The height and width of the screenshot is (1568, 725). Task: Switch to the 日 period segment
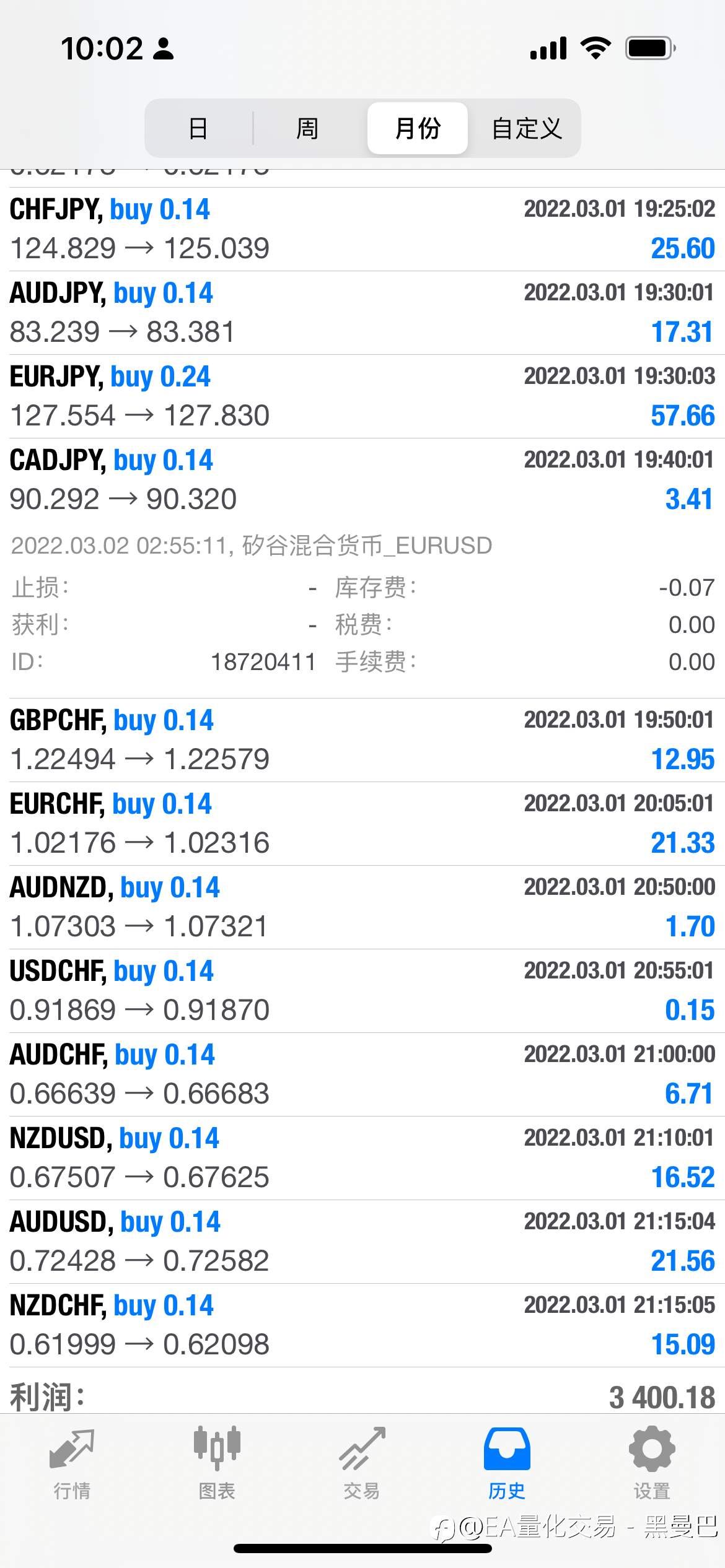(x=198, y=128)
